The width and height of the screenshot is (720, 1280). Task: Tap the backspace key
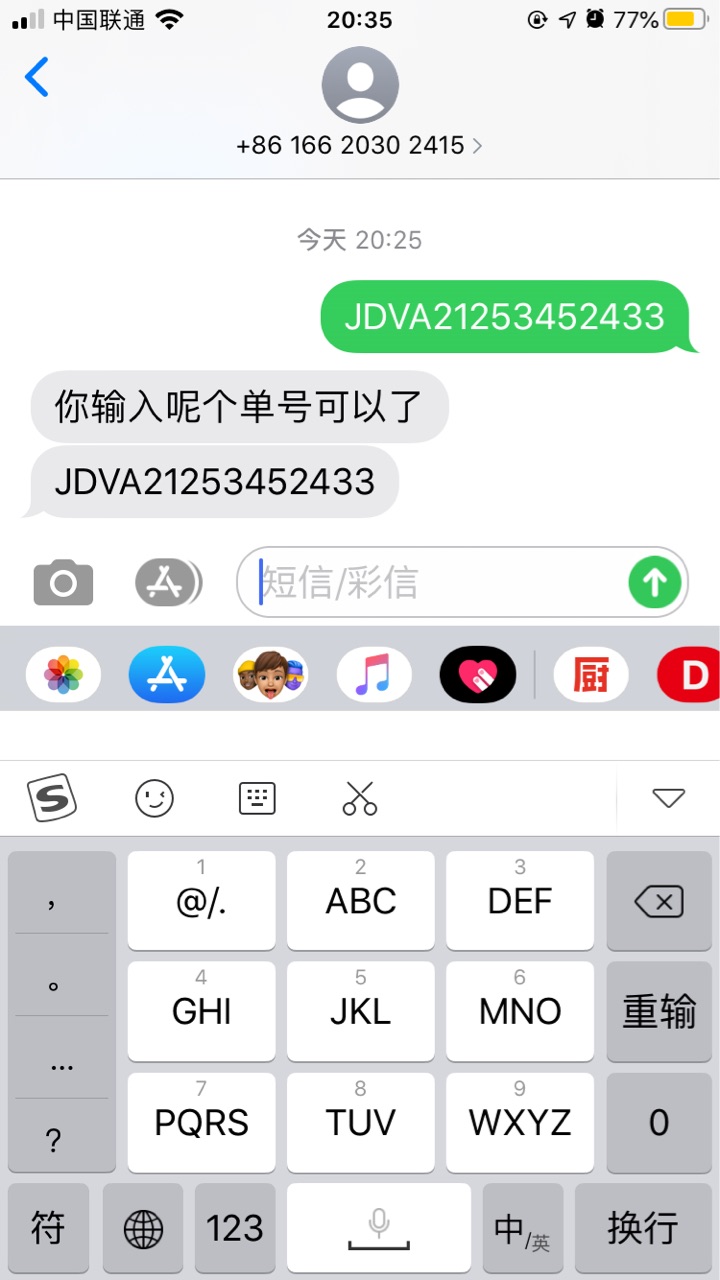(659, 901)
